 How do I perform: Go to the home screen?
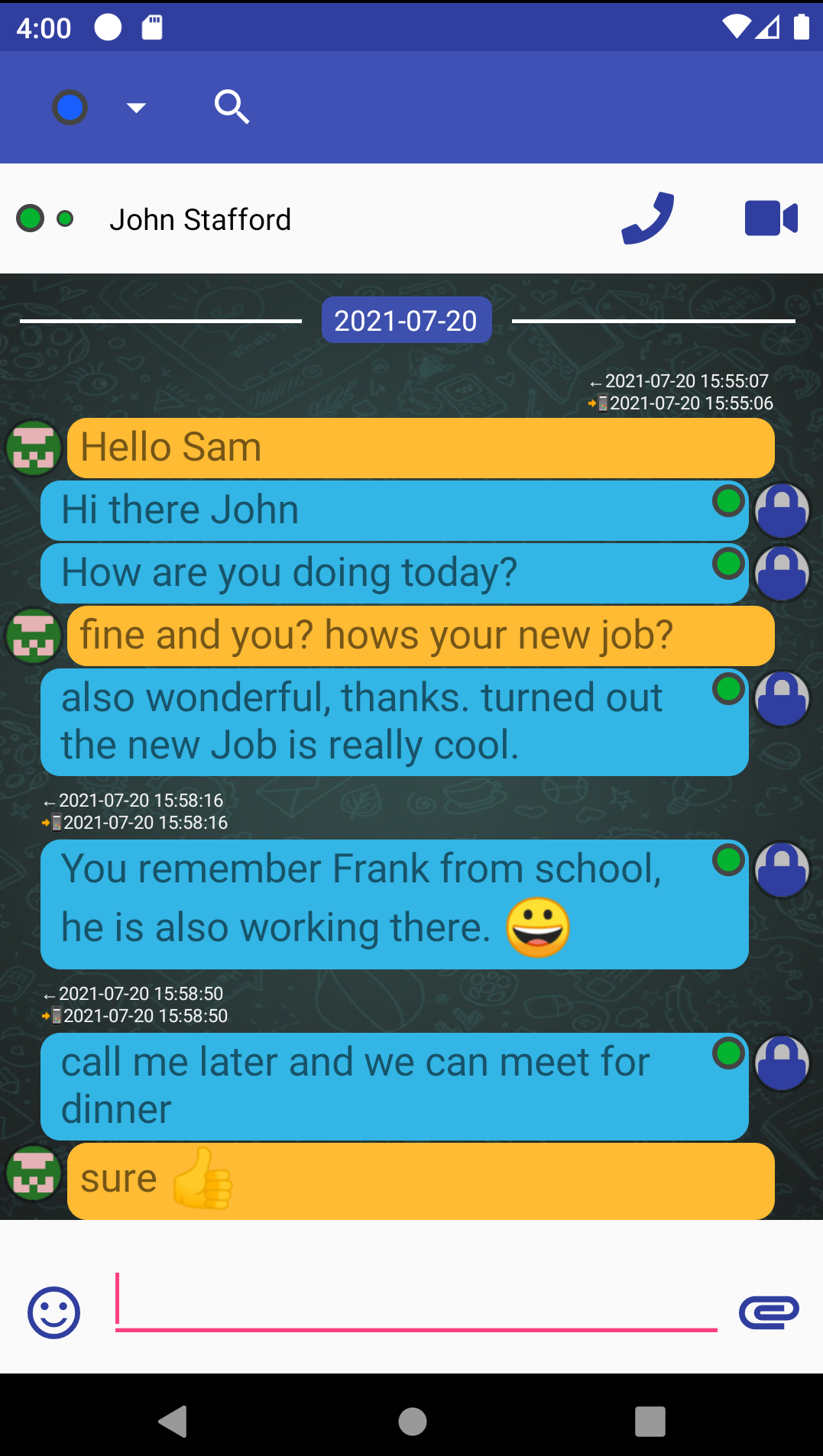pos(412,1422)
